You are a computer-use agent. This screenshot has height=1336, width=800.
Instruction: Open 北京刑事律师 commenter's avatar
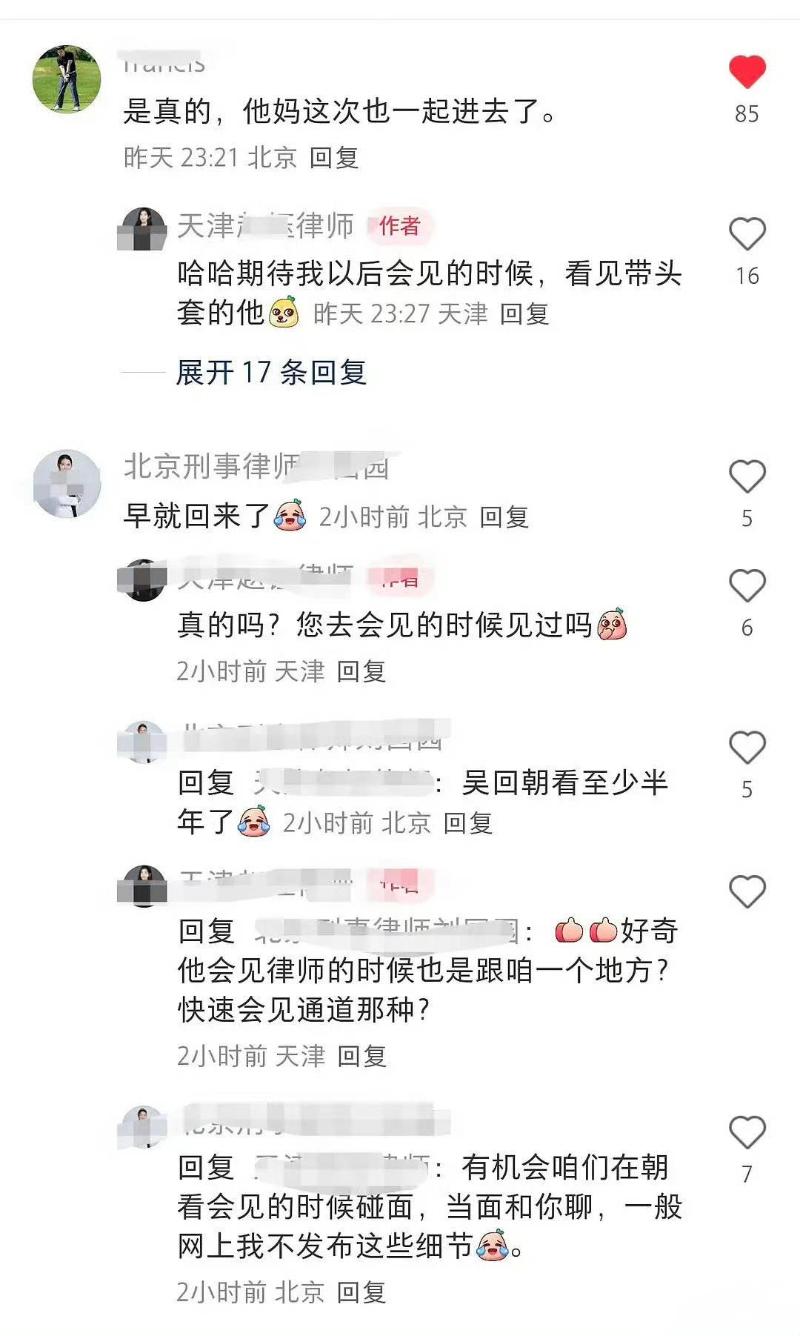point(66,483)
